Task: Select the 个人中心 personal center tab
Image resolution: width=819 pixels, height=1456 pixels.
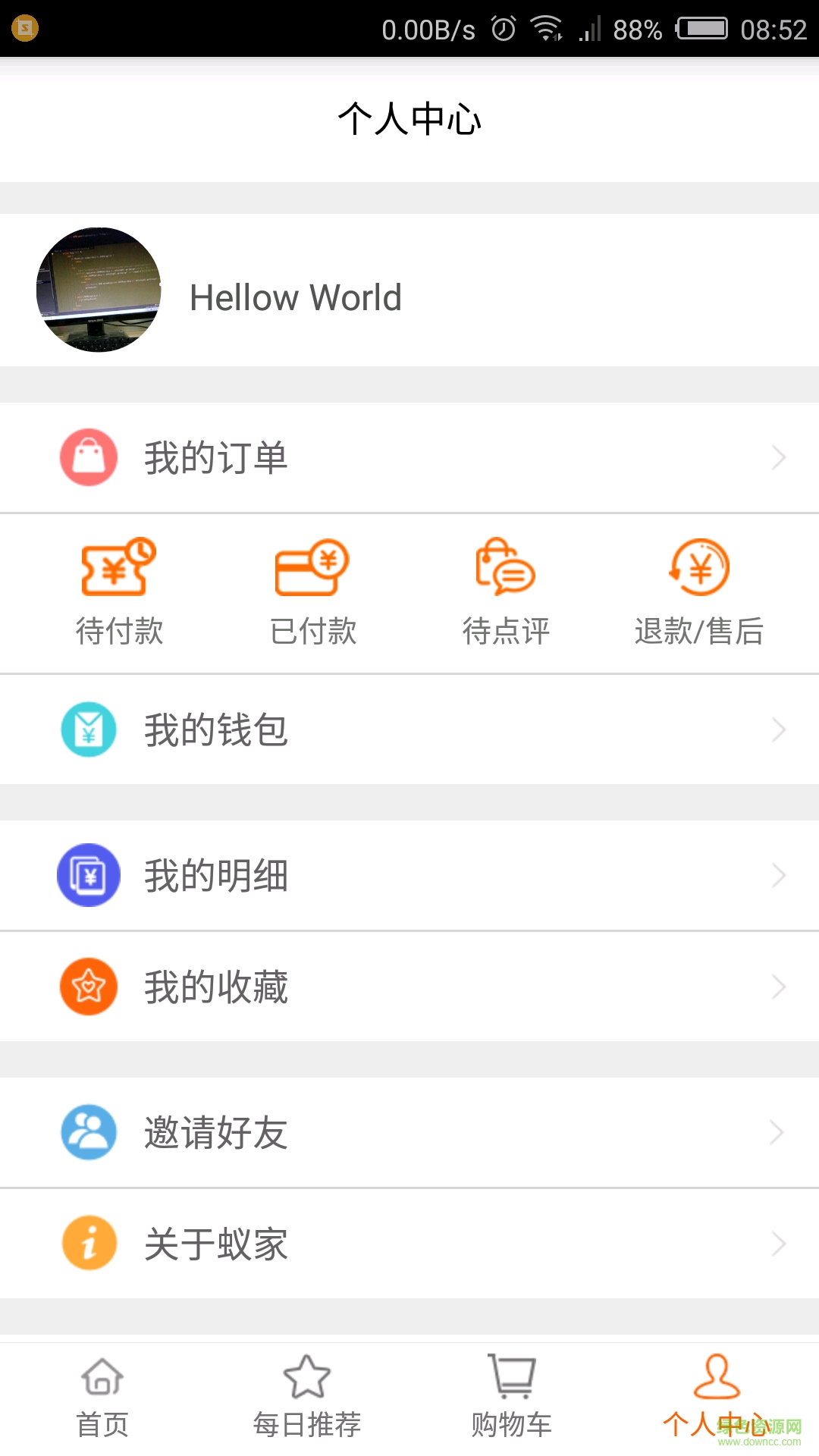Action: (x=717, y=1397)
